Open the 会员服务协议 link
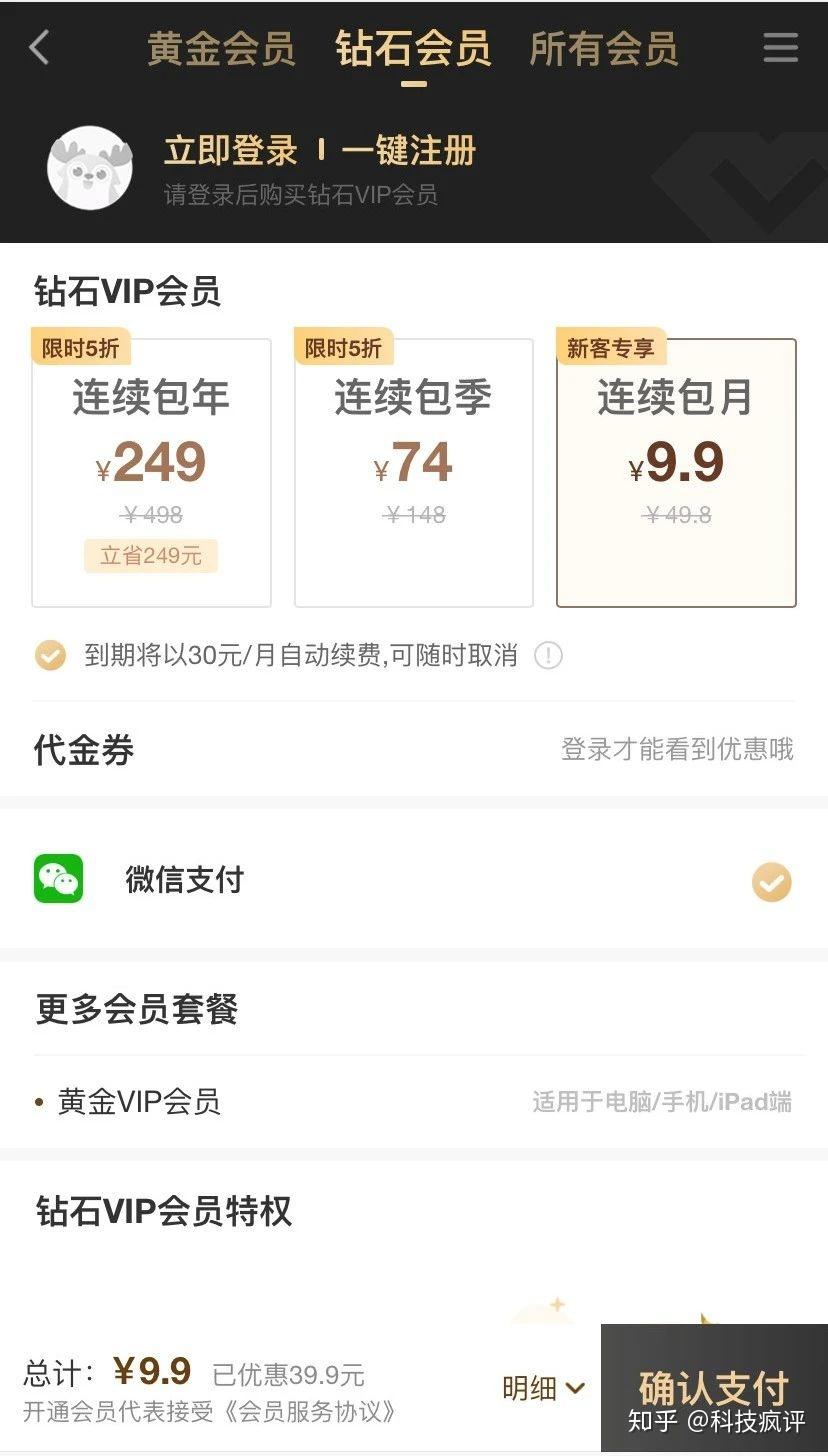This screenshot has height=1456, width=828. point(306,1412)
